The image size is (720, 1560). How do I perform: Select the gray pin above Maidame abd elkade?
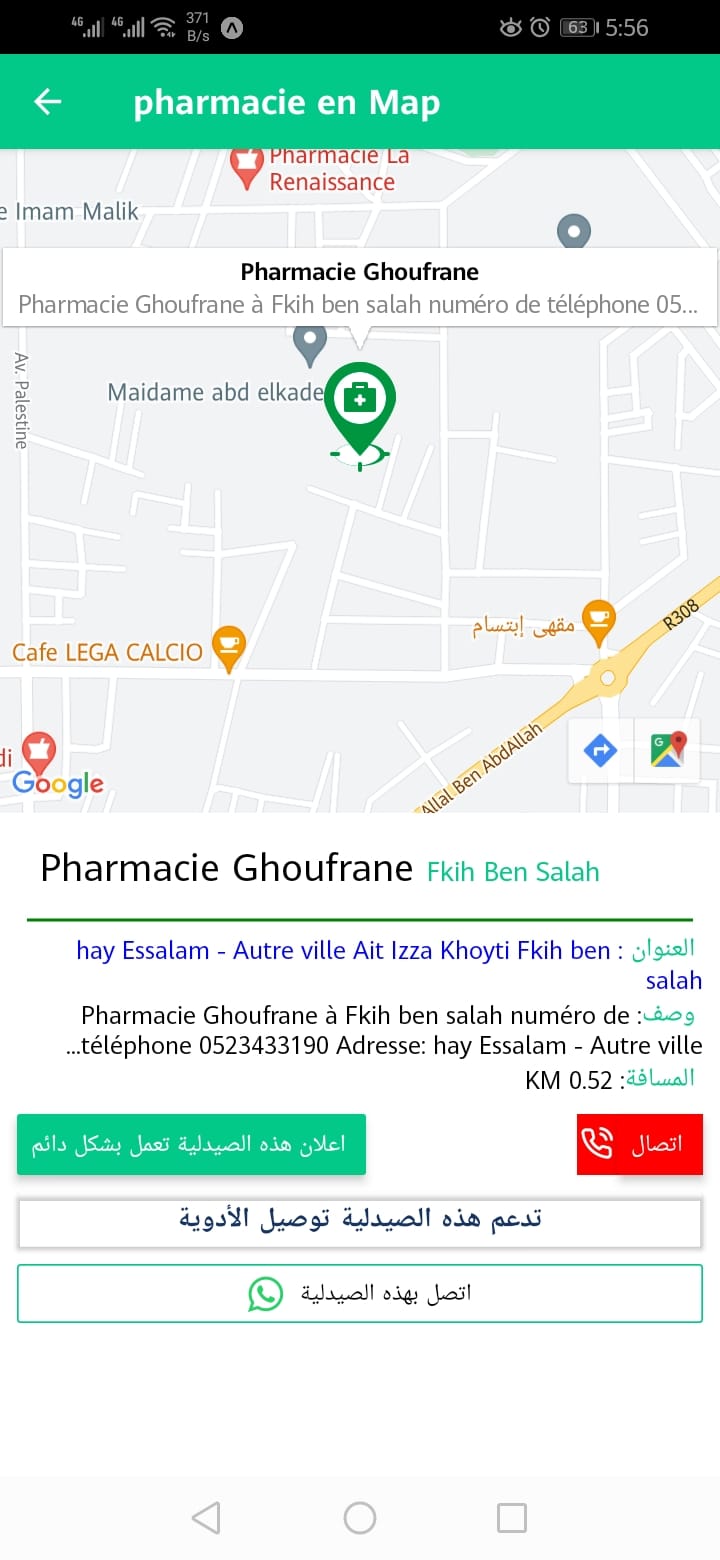(x=310, y=345)
